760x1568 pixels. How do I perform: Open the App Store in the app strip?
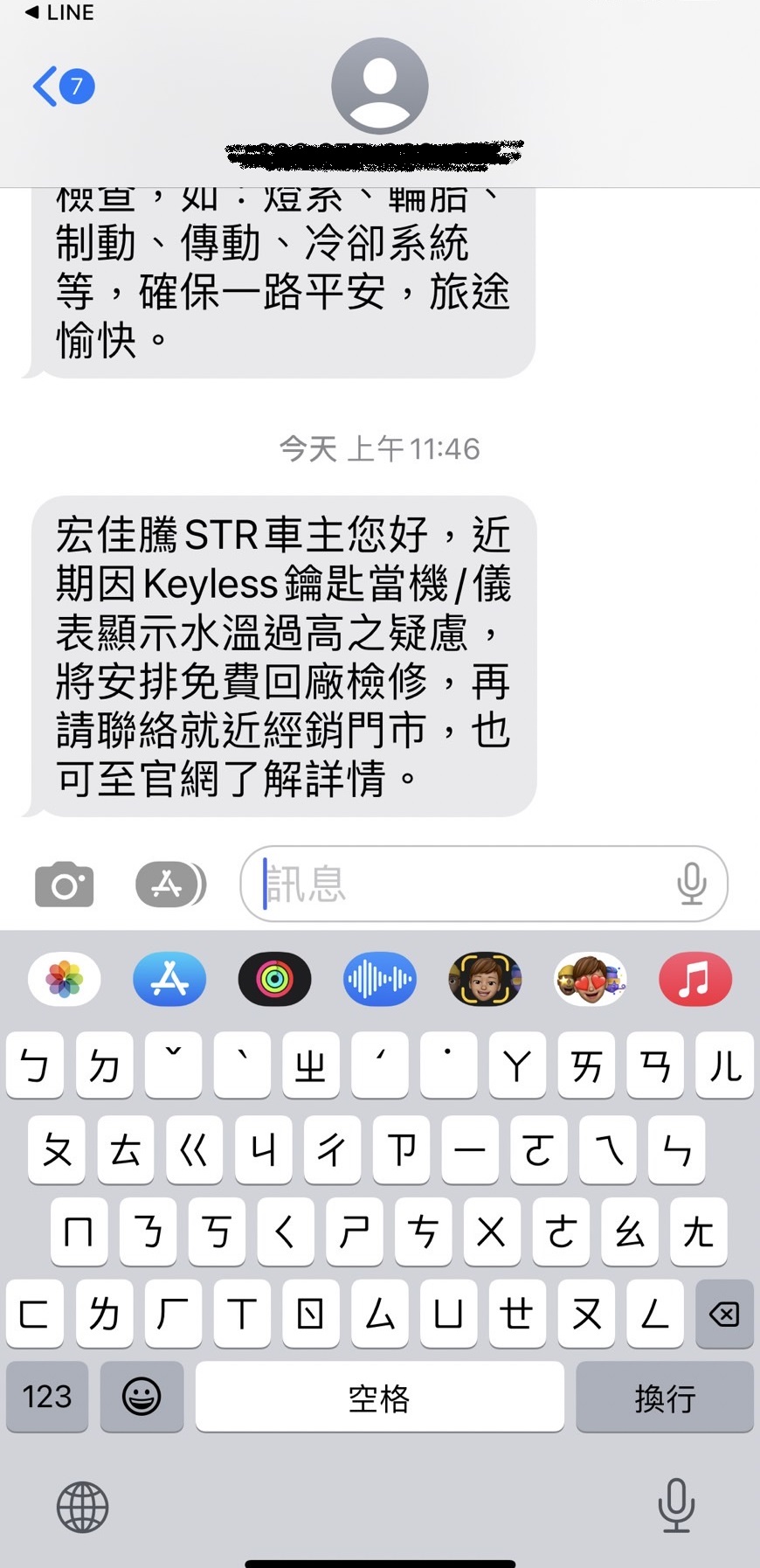pos(169,979)
